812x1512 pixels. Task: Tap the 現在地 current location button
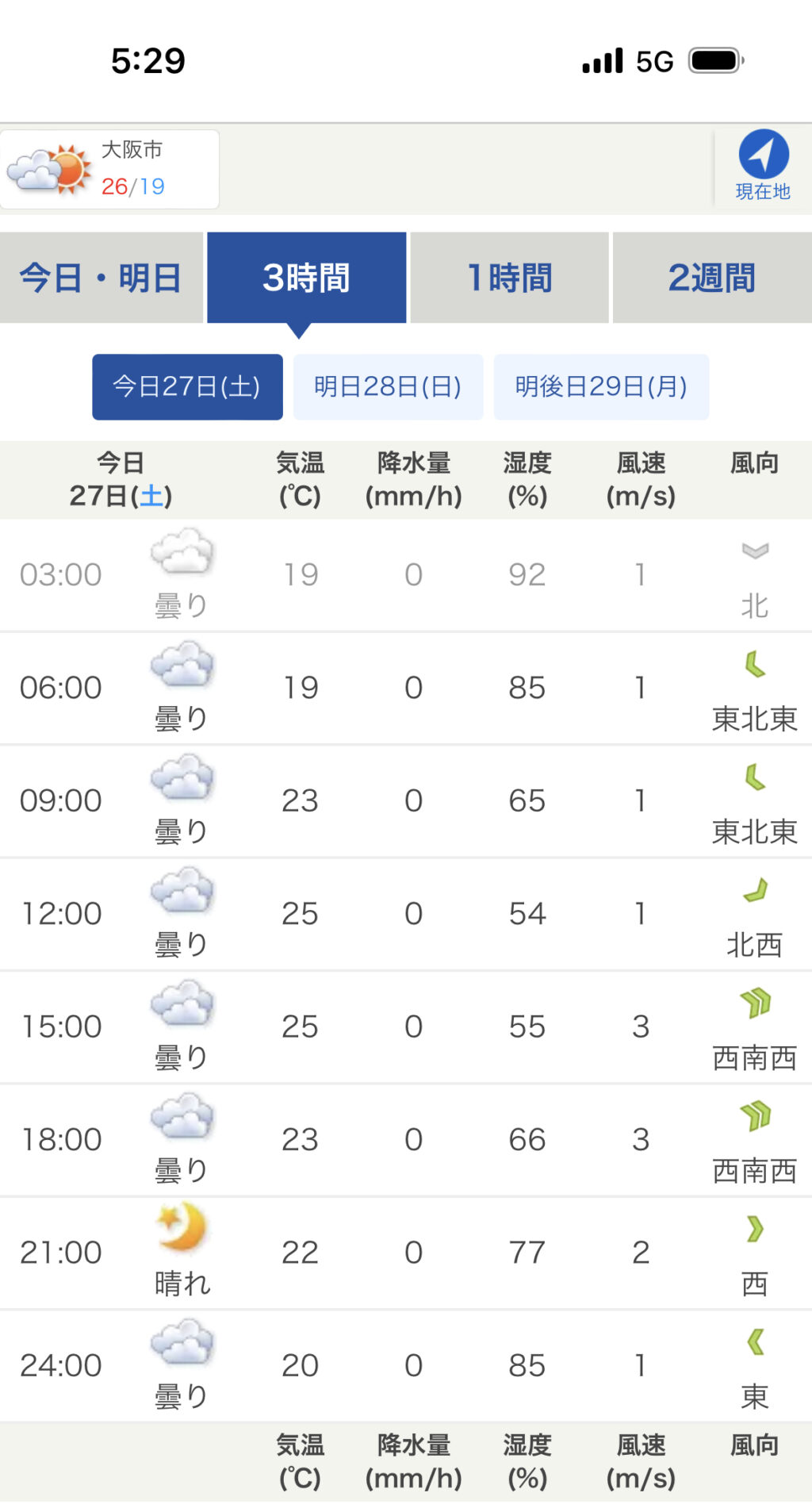tap(763, 167)
